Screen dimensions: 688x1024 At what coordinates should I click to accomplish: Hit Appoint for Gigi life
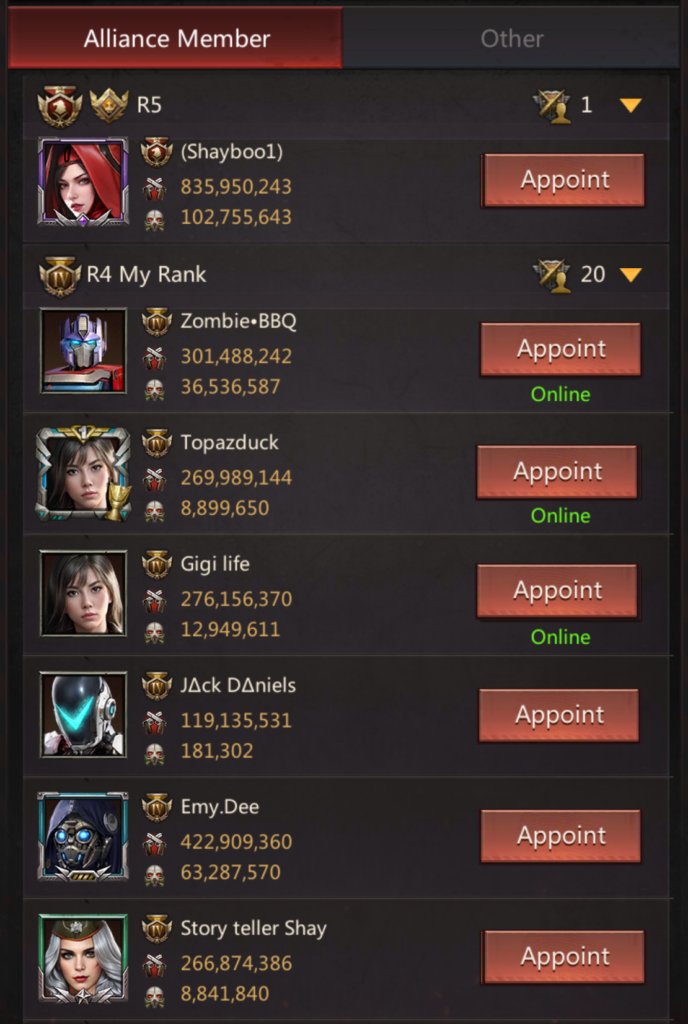[x=557, y=591]
